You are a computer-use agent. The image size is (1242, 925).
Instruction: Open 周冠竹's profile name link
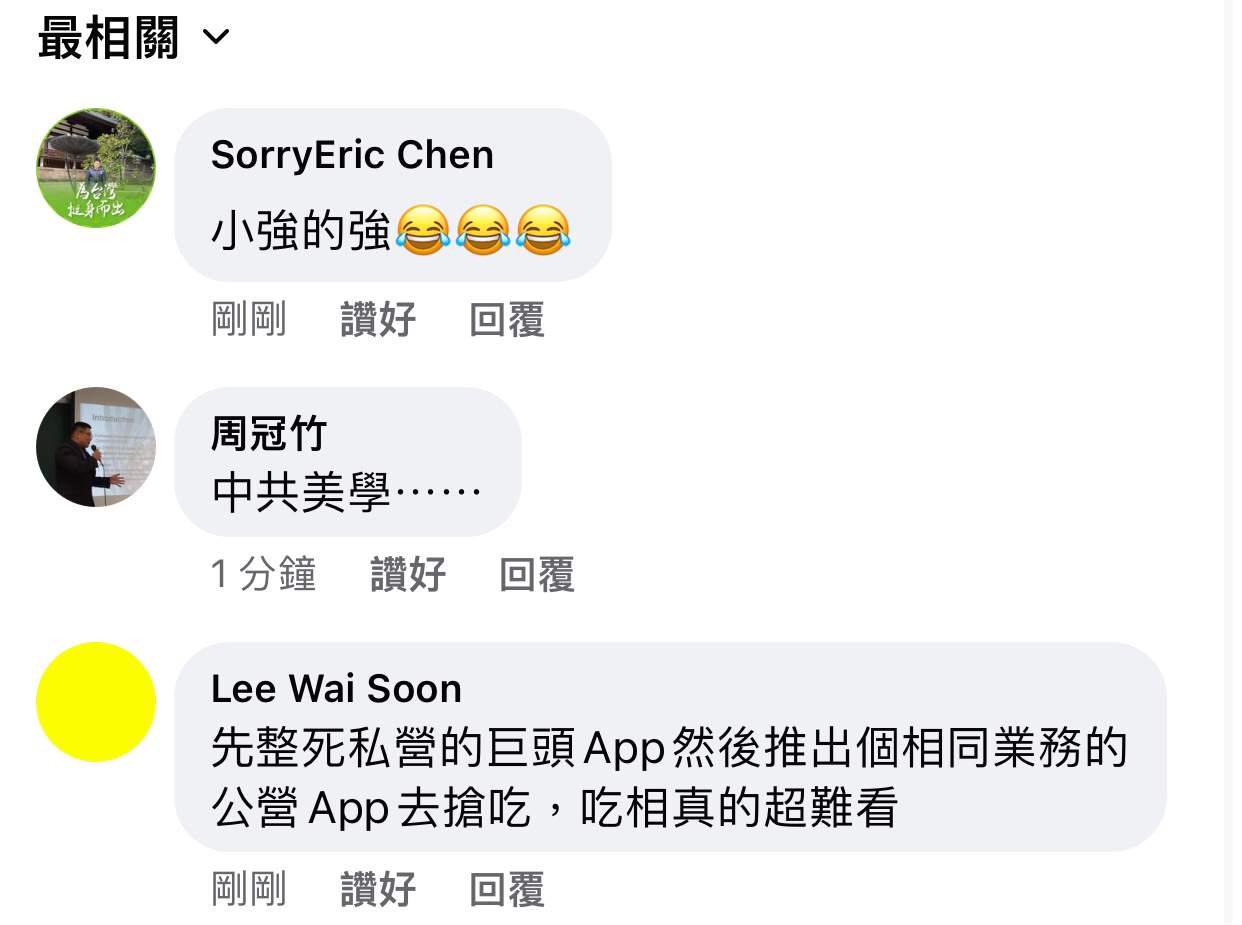269,434
